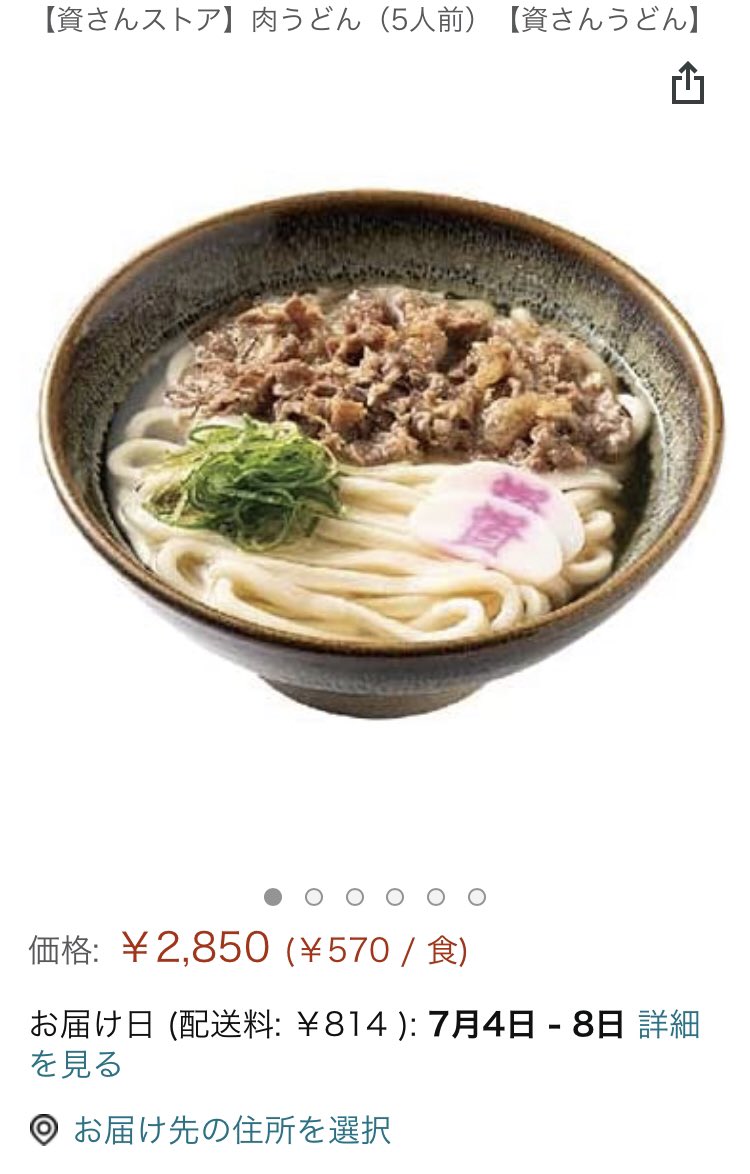Viewport: 750px width, 1174px height.
Task: Share this meat udon product
Action: point(687,83)
